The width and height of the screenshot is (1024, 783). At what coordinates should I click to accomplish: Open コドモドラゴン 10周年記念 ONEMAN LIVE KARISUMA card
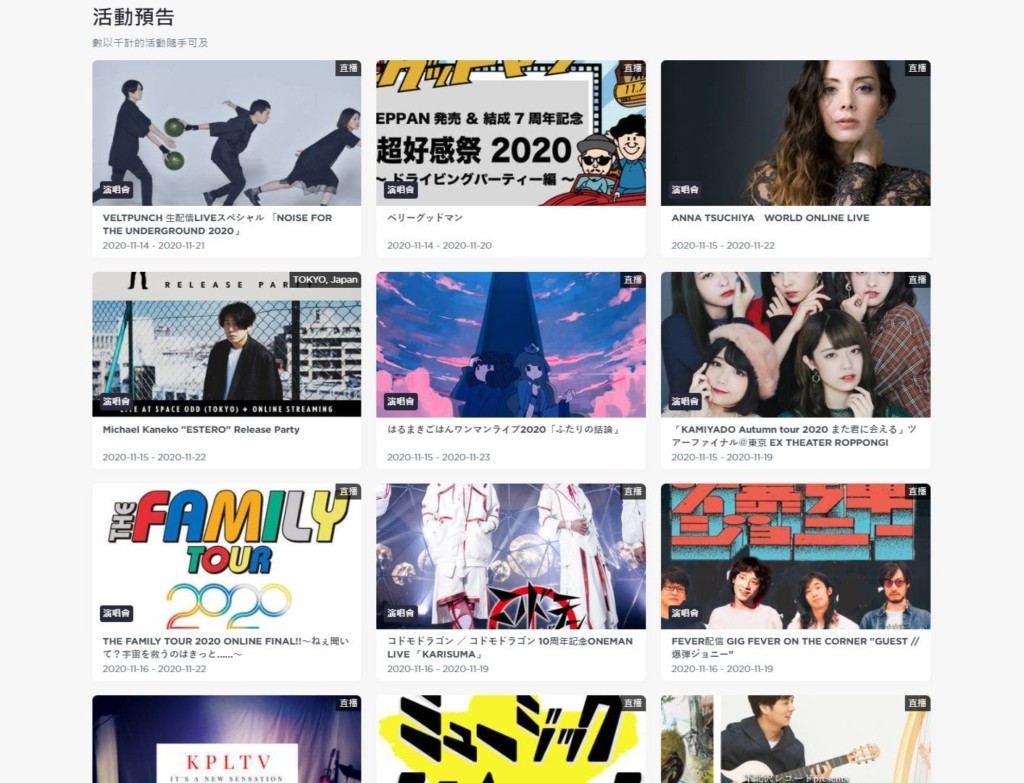click(510, 557)
